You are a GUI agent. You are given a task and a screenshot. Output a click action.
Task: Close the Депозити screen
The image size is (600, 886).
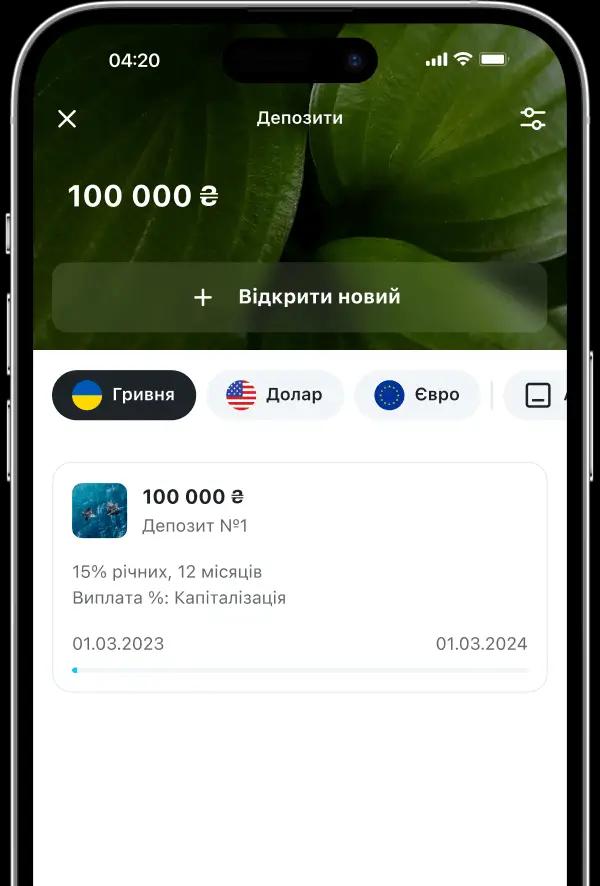pos(67,119)
